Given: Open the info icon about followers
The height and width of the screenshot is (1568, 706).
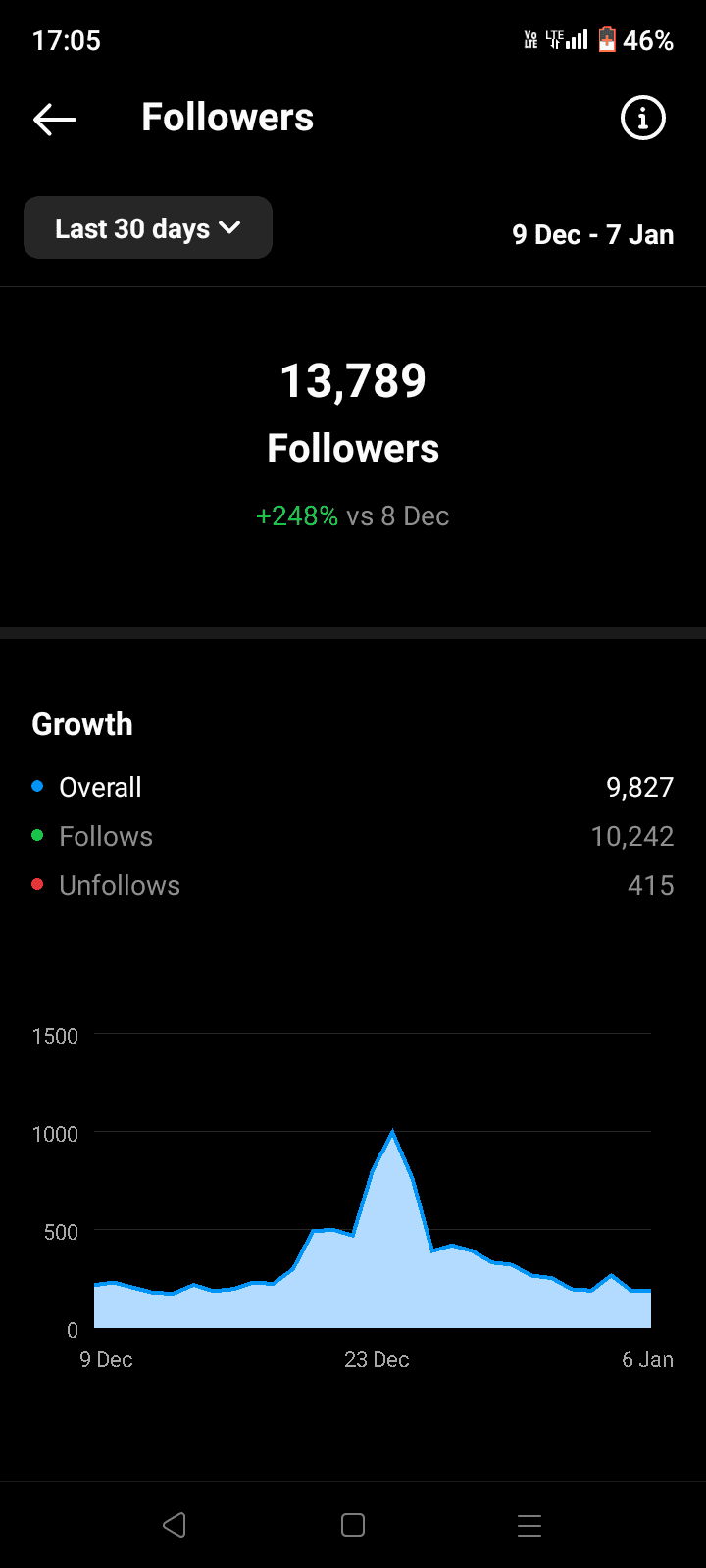Looking at the screenshot, I should [643, 119].
